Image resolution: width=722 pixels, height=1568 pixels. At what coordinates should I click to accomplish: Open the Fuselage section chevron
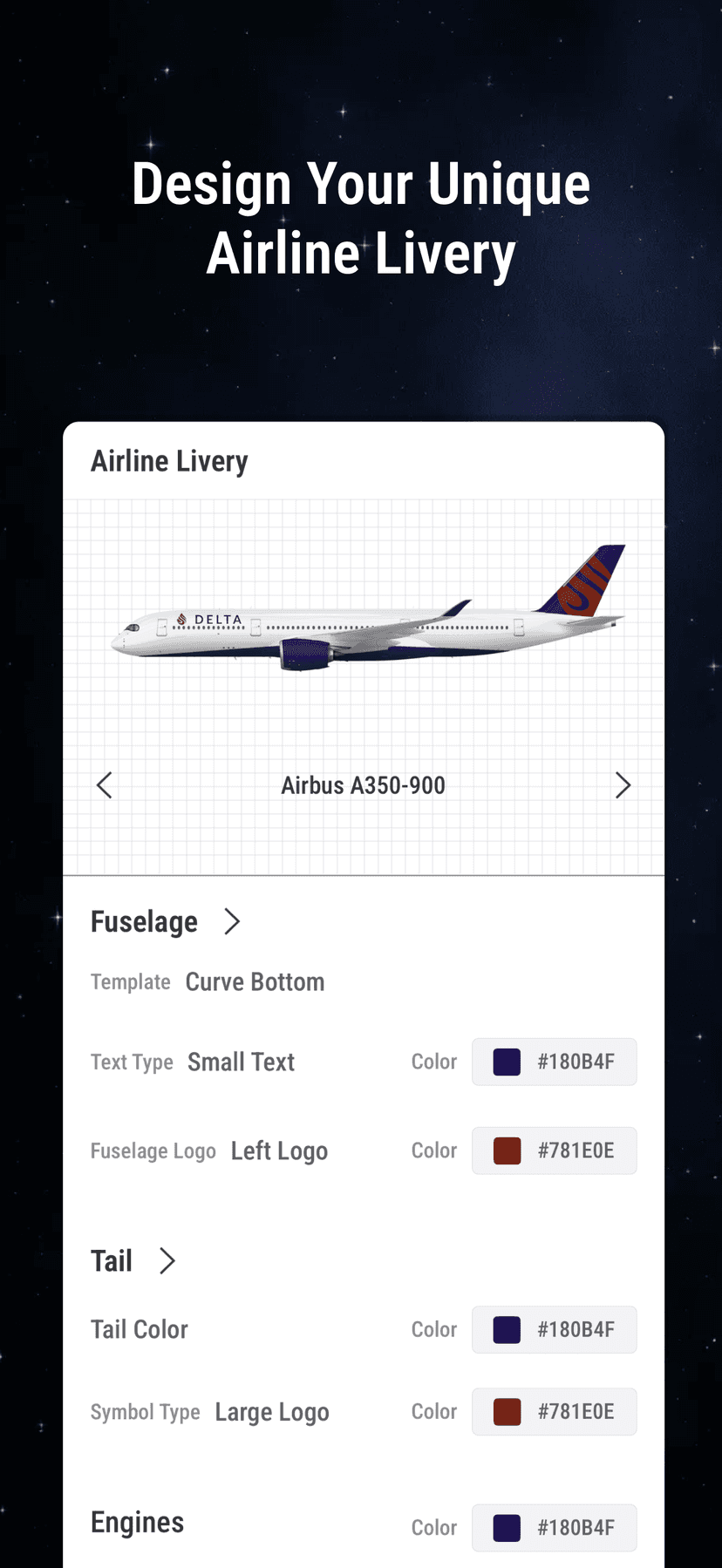pos(232,921)
